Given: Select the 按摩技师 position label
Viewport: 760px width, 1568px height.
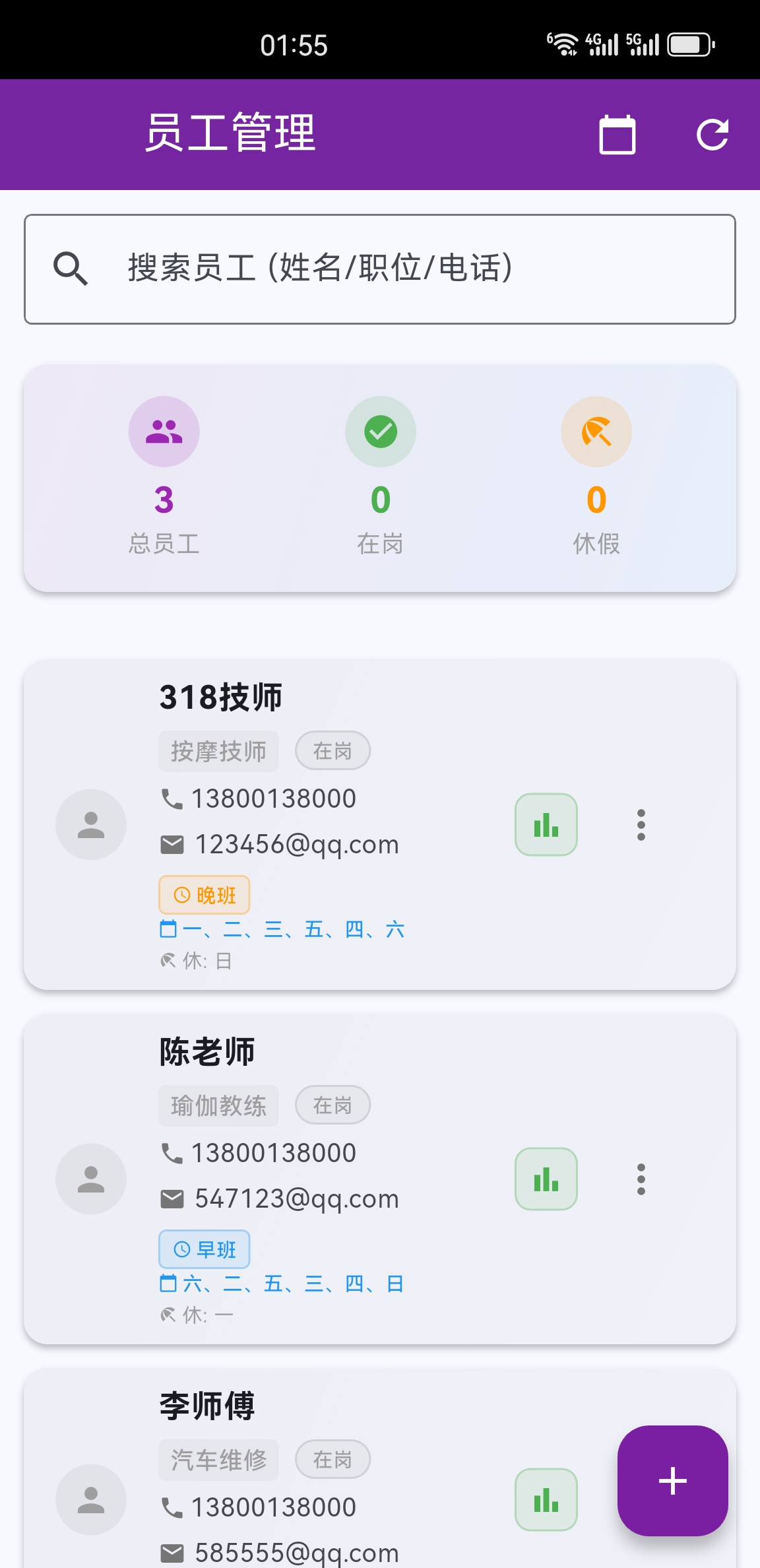Looking at the screenshot, I should point(218,750).
